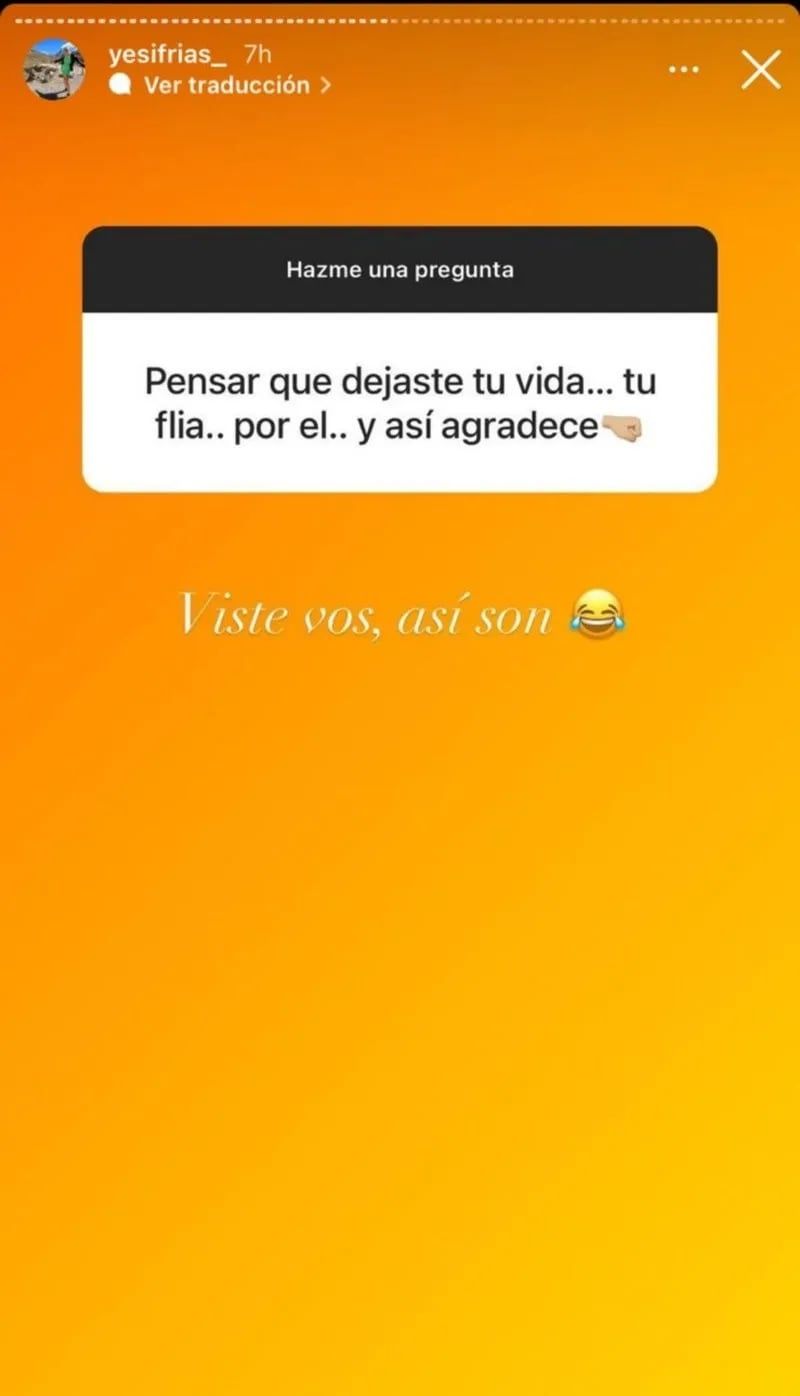Tap the X icon to exit the story
Viewport: 800px width, 1396px height.
(x=761, y=69)
